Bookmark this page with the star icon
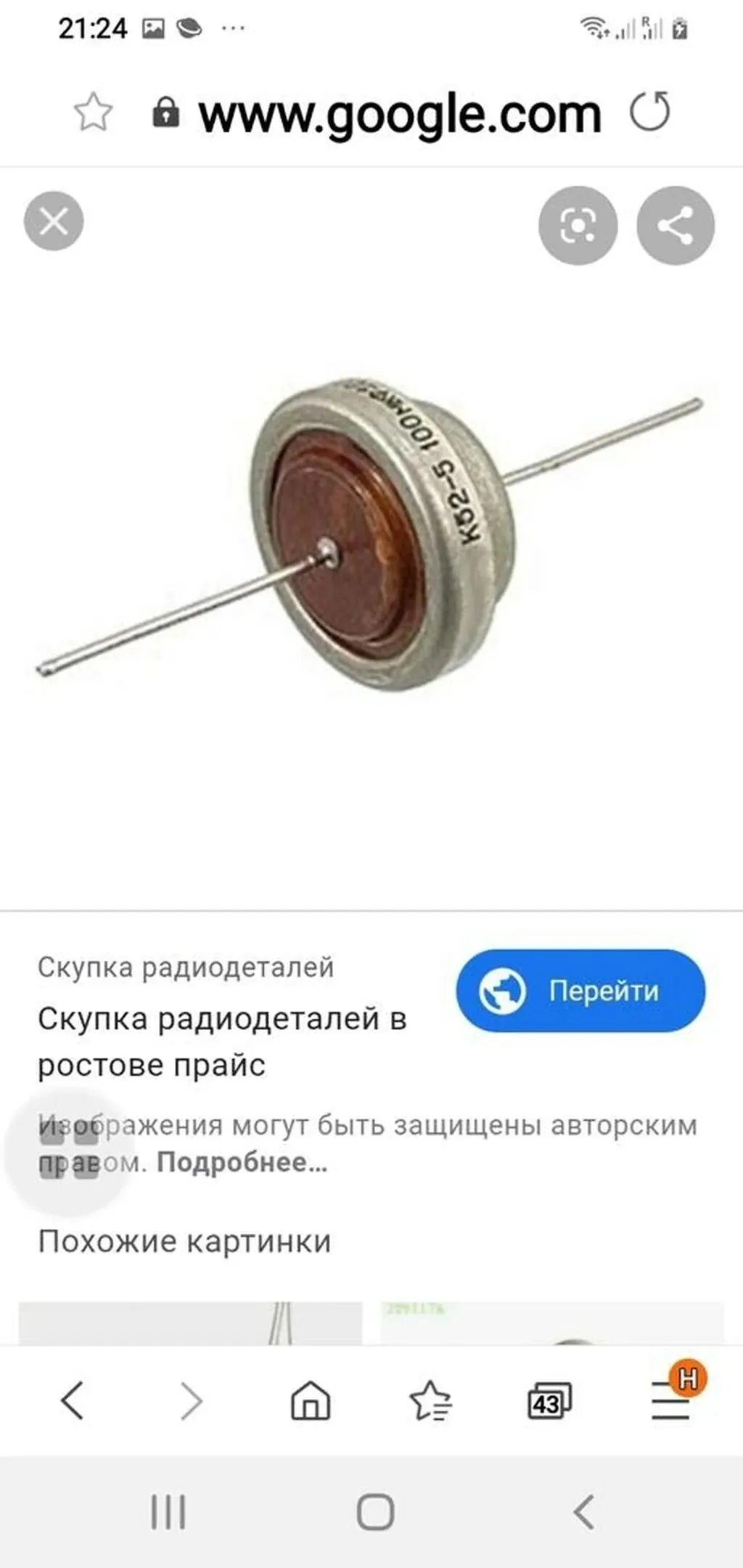Image resolution: width=743 pixels, height=1568 pixels. click(94, 112)
